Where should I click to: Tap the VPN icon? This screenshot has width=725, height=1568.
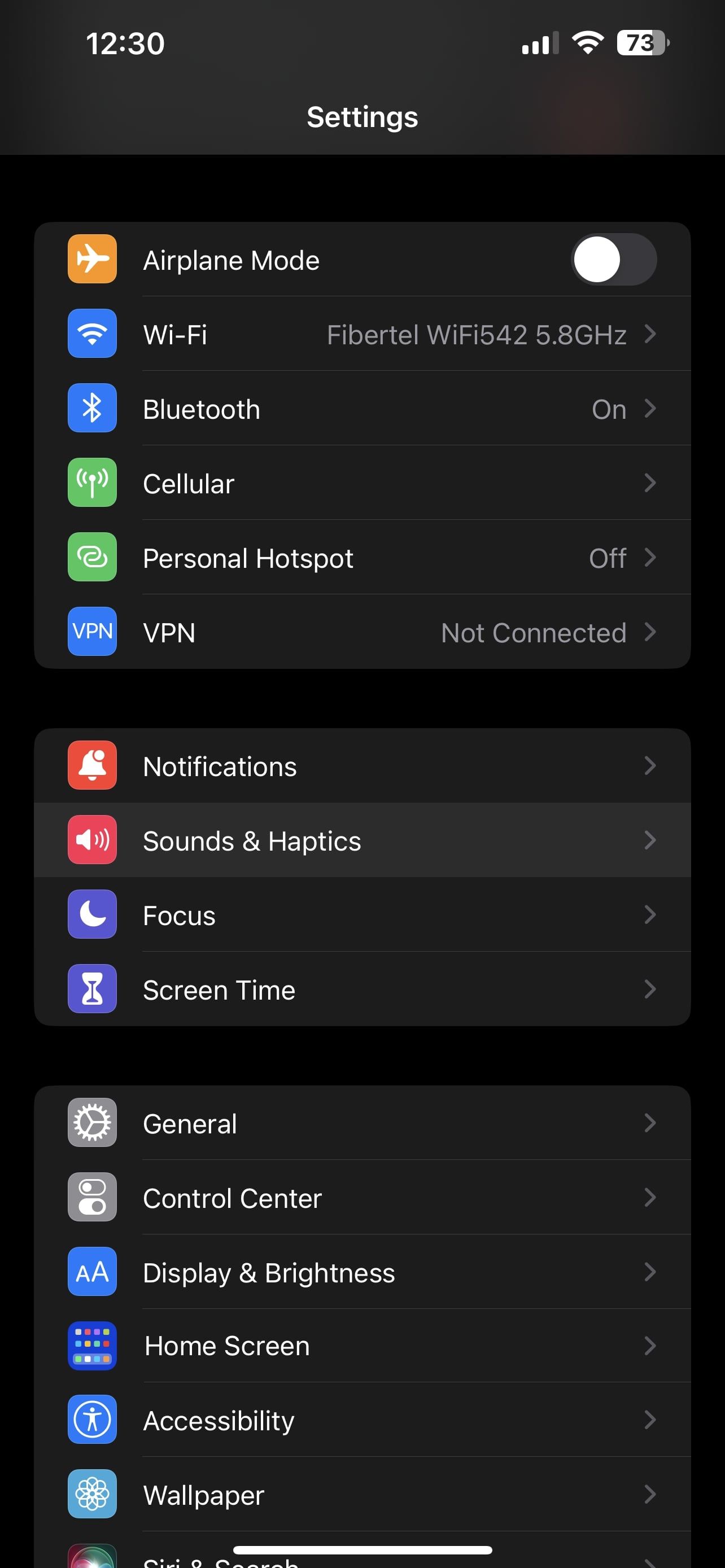(92, 632)
